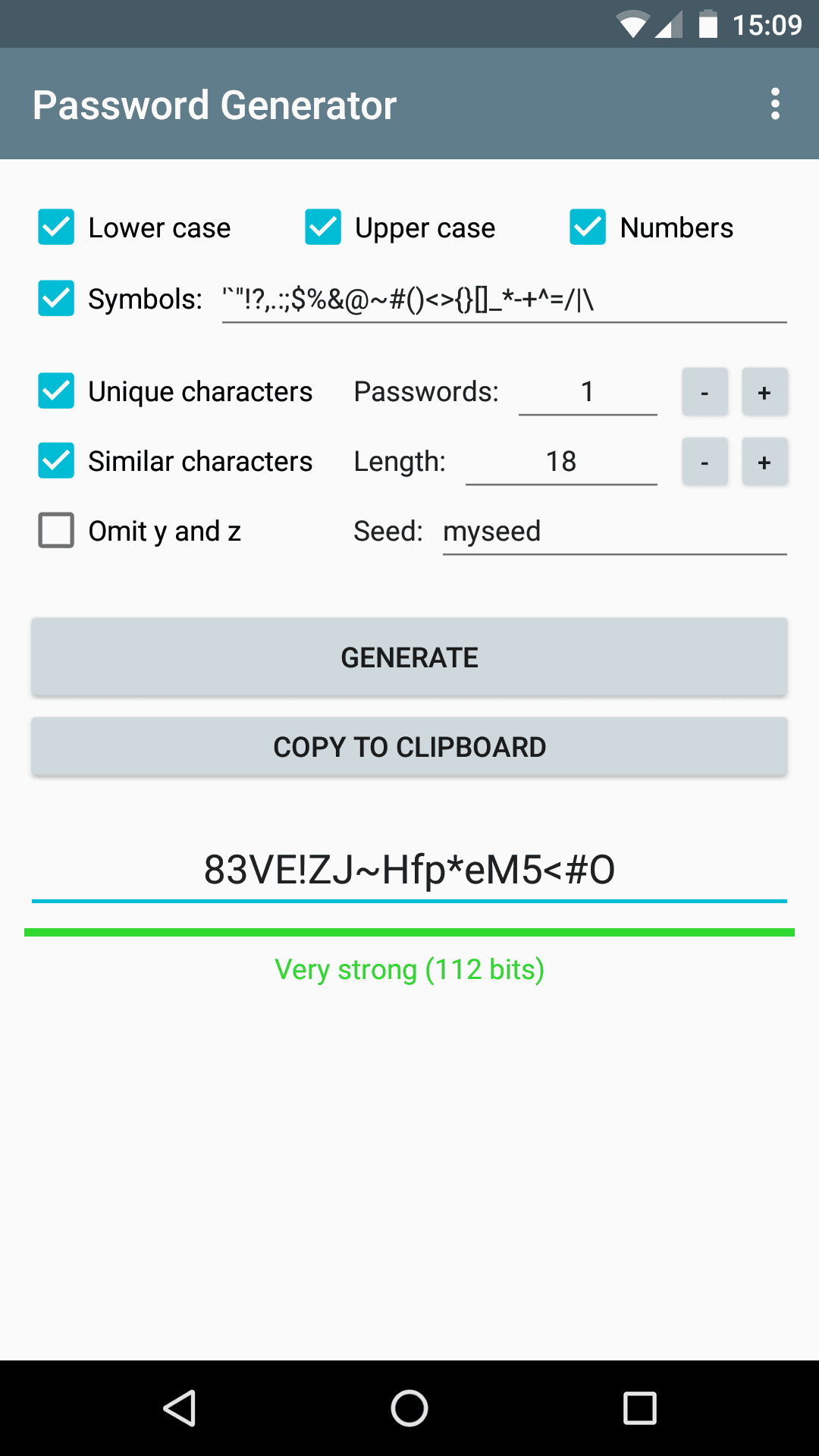The image size is (819, 1456).
Task: Turn off Similar characters
Action: click(56, 461)
